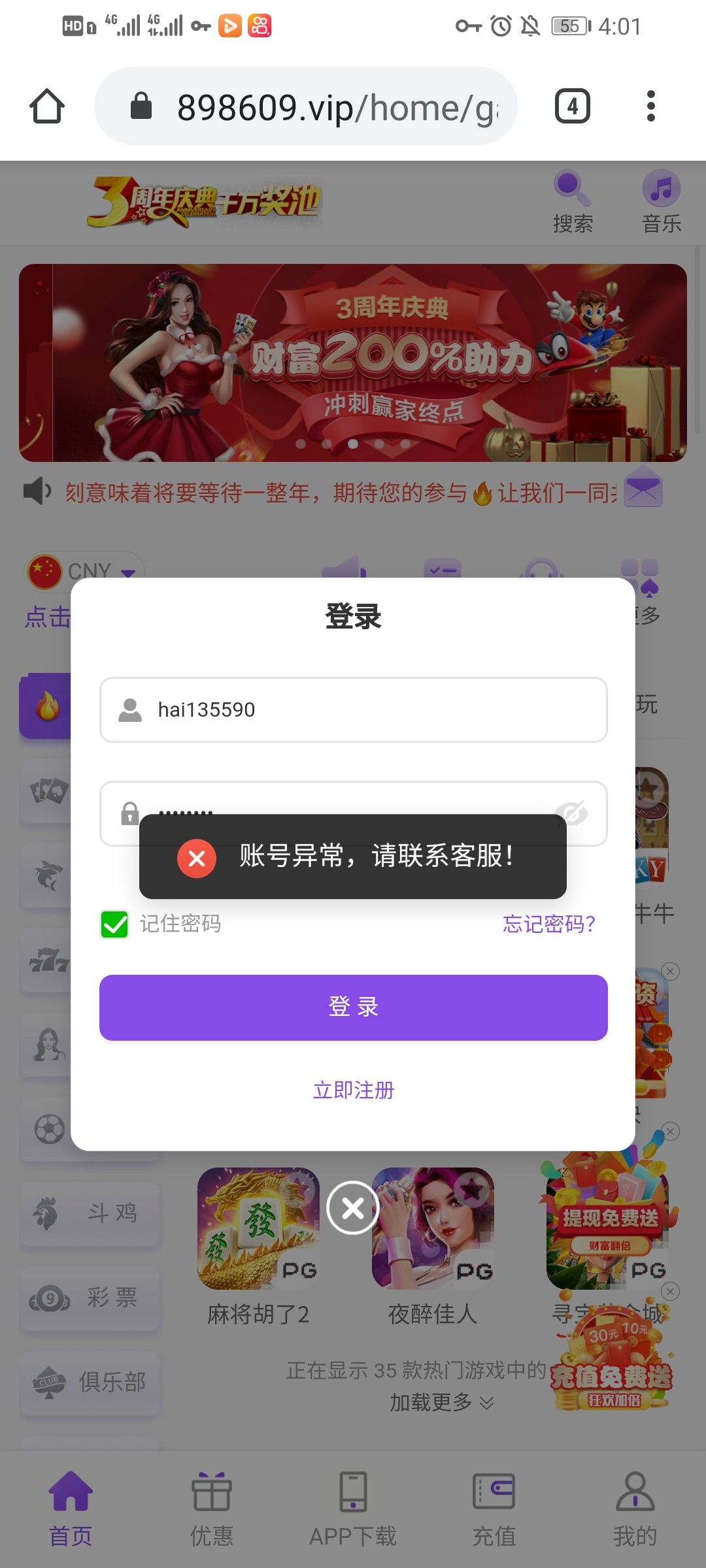The height and width of the screenshot is (1568, 706).
Task: Open 立即注册 to register now
Action: pyautogui.click(x=353, y=1090)
